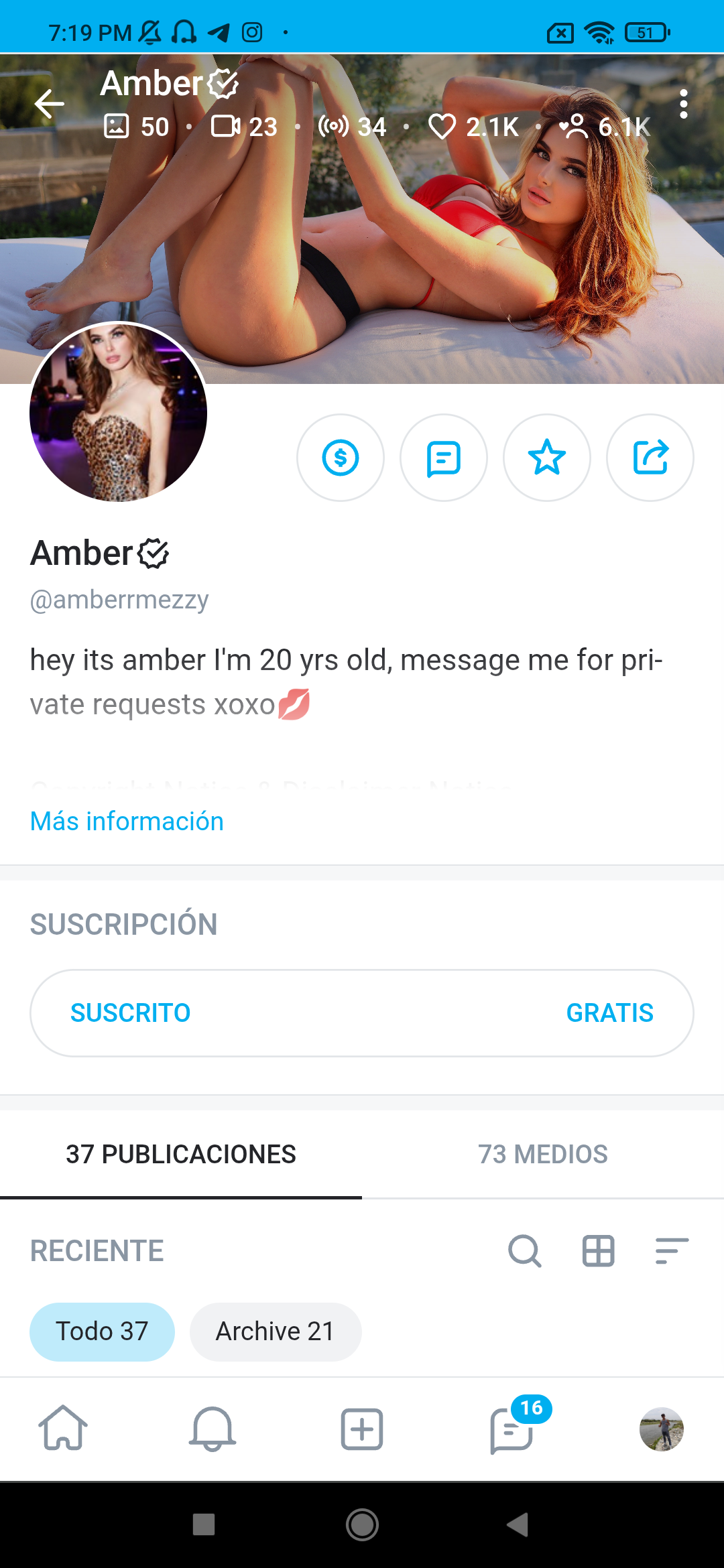Image resolution: width=724 pixels, height=1568 pixels.
Task: Send a tip with the dollar icon
Action: coord(341,458)
